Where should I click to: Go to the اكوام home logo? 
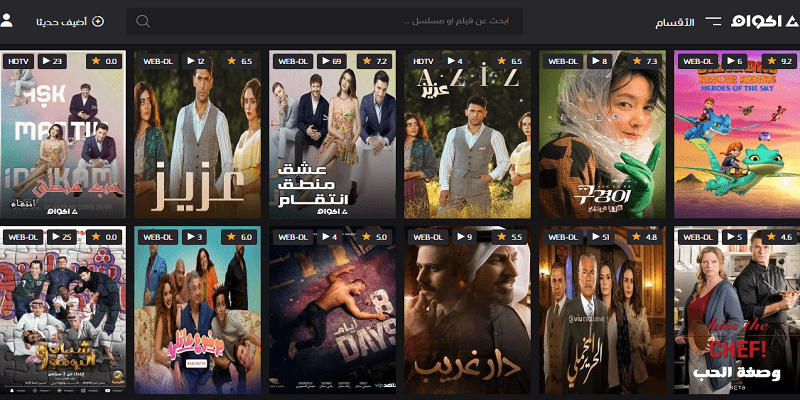(x=759, y=21)
